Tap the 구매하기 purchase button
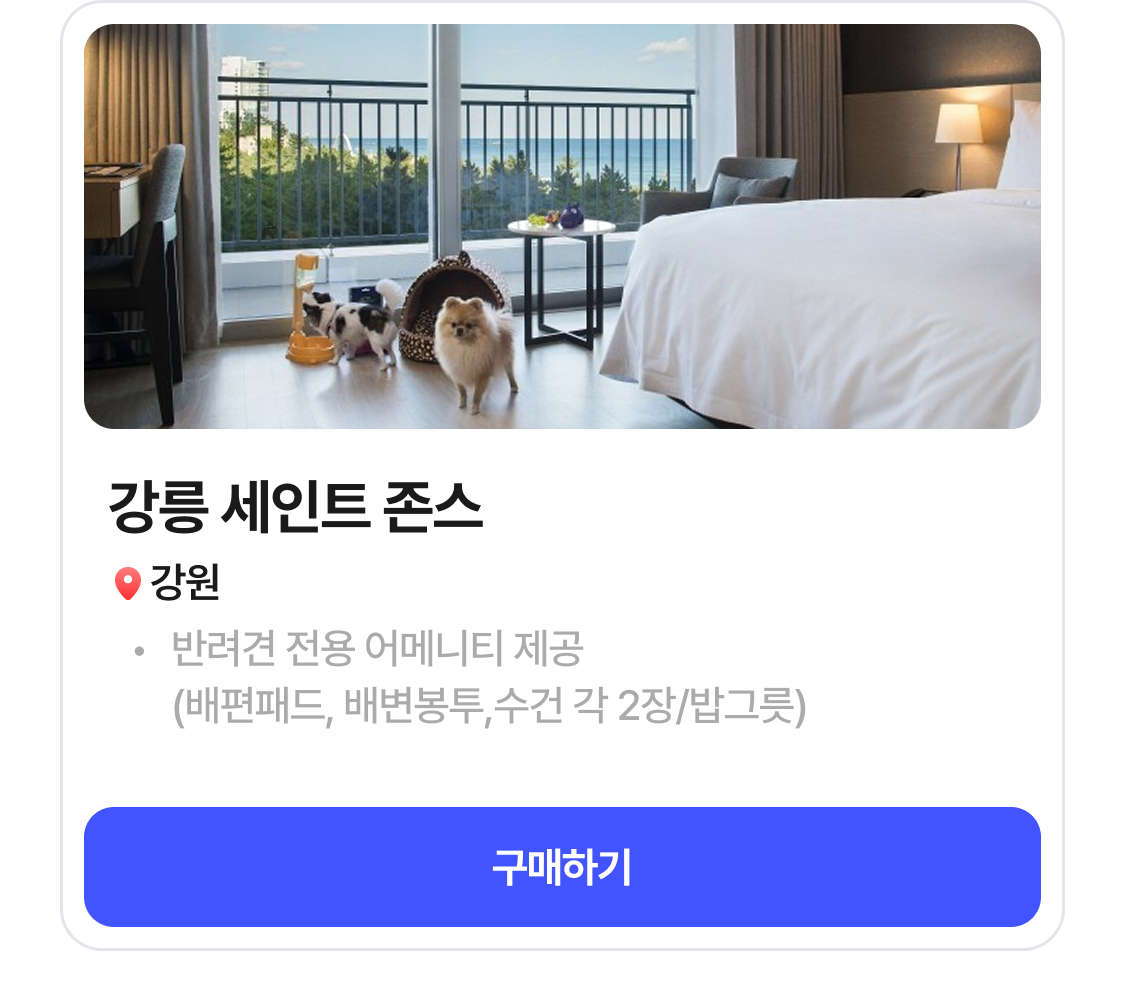The image size is (1125, 987). pos(562,867)
